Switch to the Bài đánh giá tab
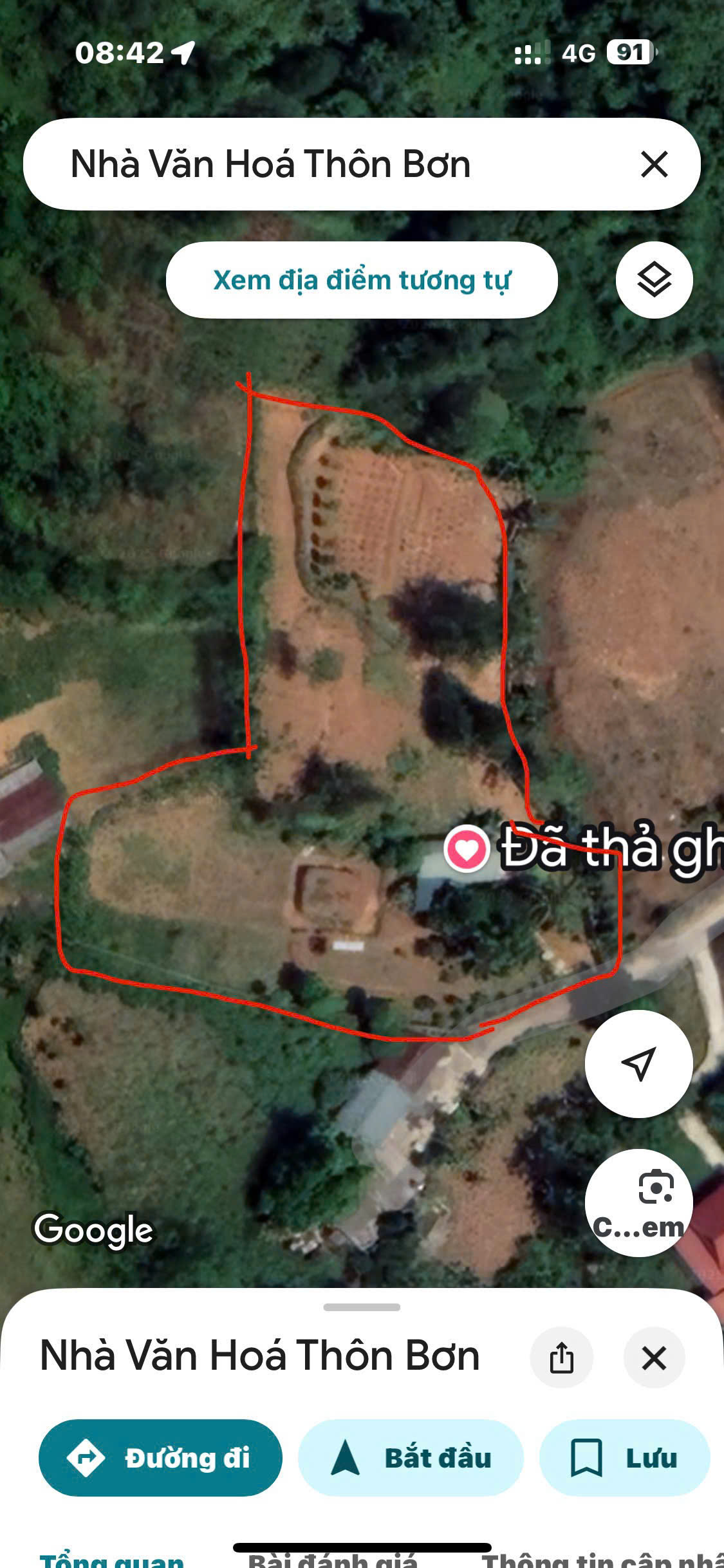Image resolution: width=724 pixels, height=1568 pixels. (333, 1560)
